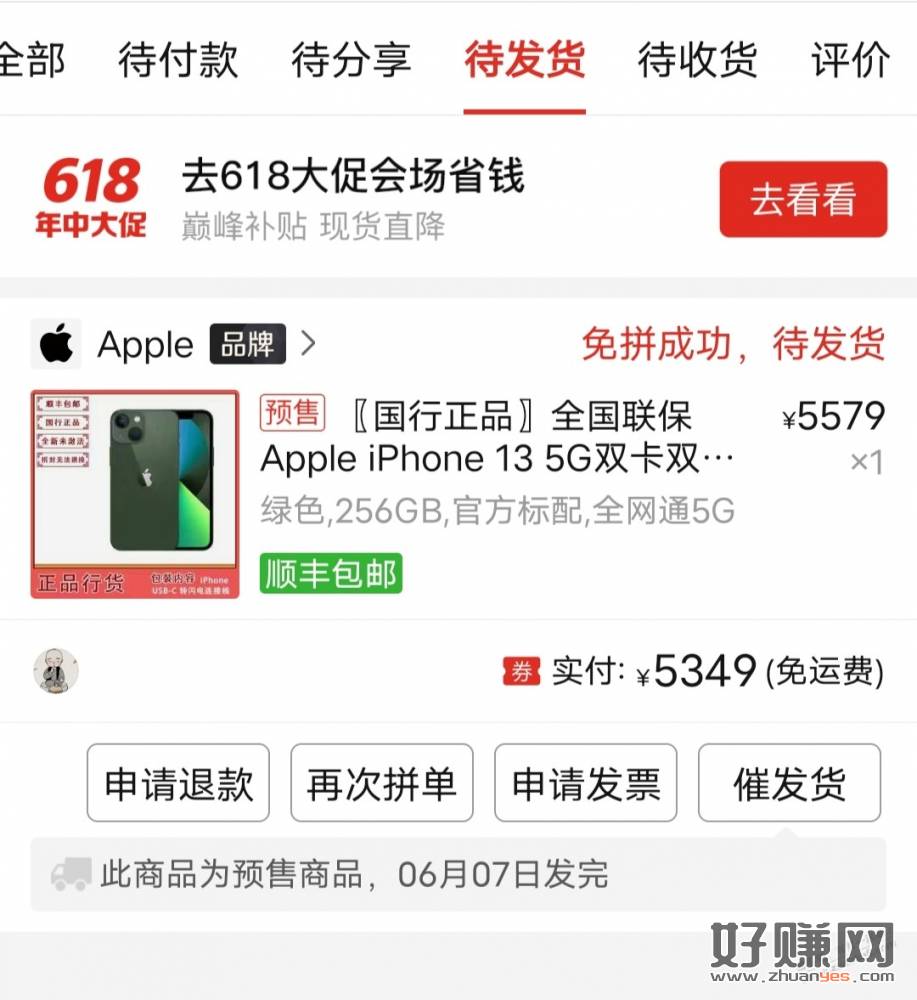Switch to the 待付款 tab
The height and width of the screenshot is (1000, 917).
[178, 60]
